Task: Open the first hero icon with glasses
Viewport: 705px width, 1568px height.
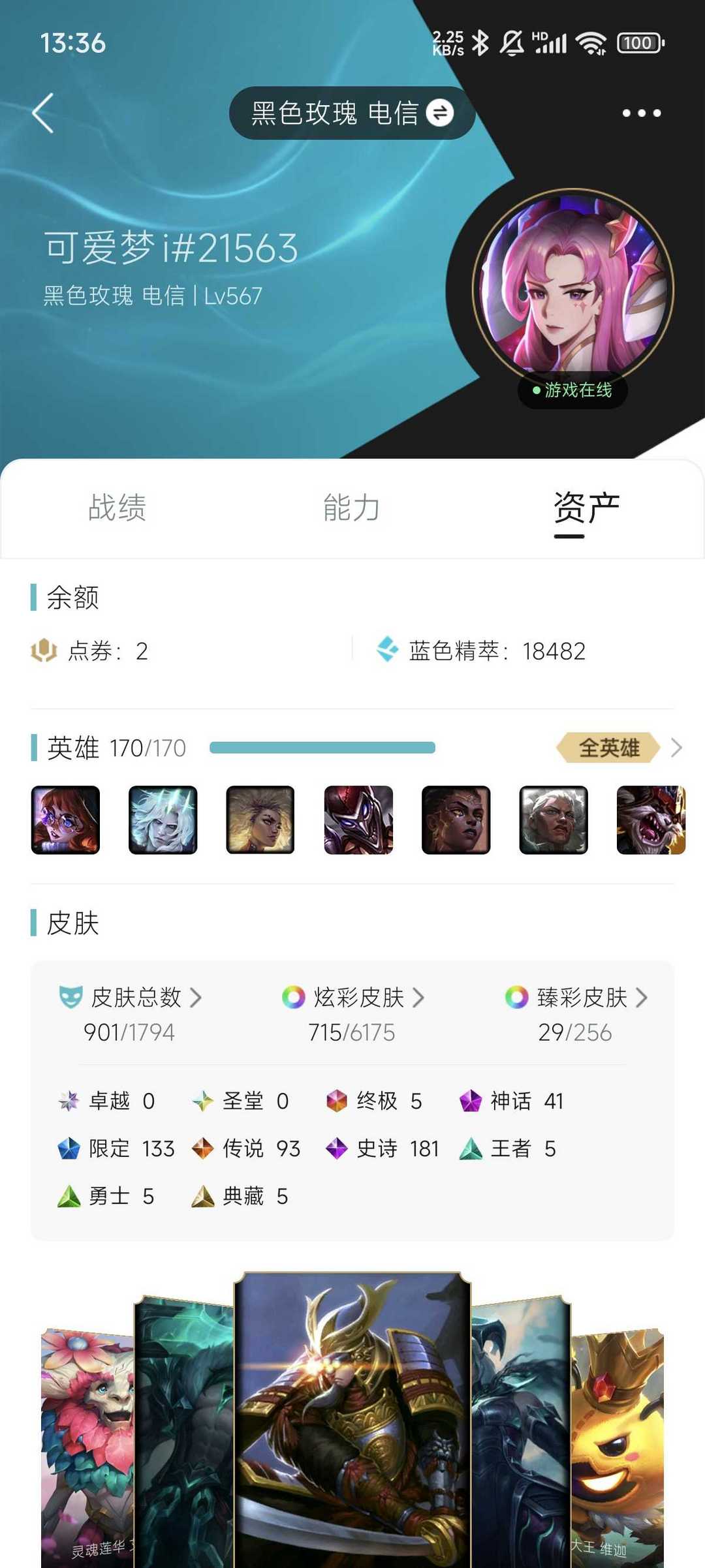Action: (x=65, y=820)
